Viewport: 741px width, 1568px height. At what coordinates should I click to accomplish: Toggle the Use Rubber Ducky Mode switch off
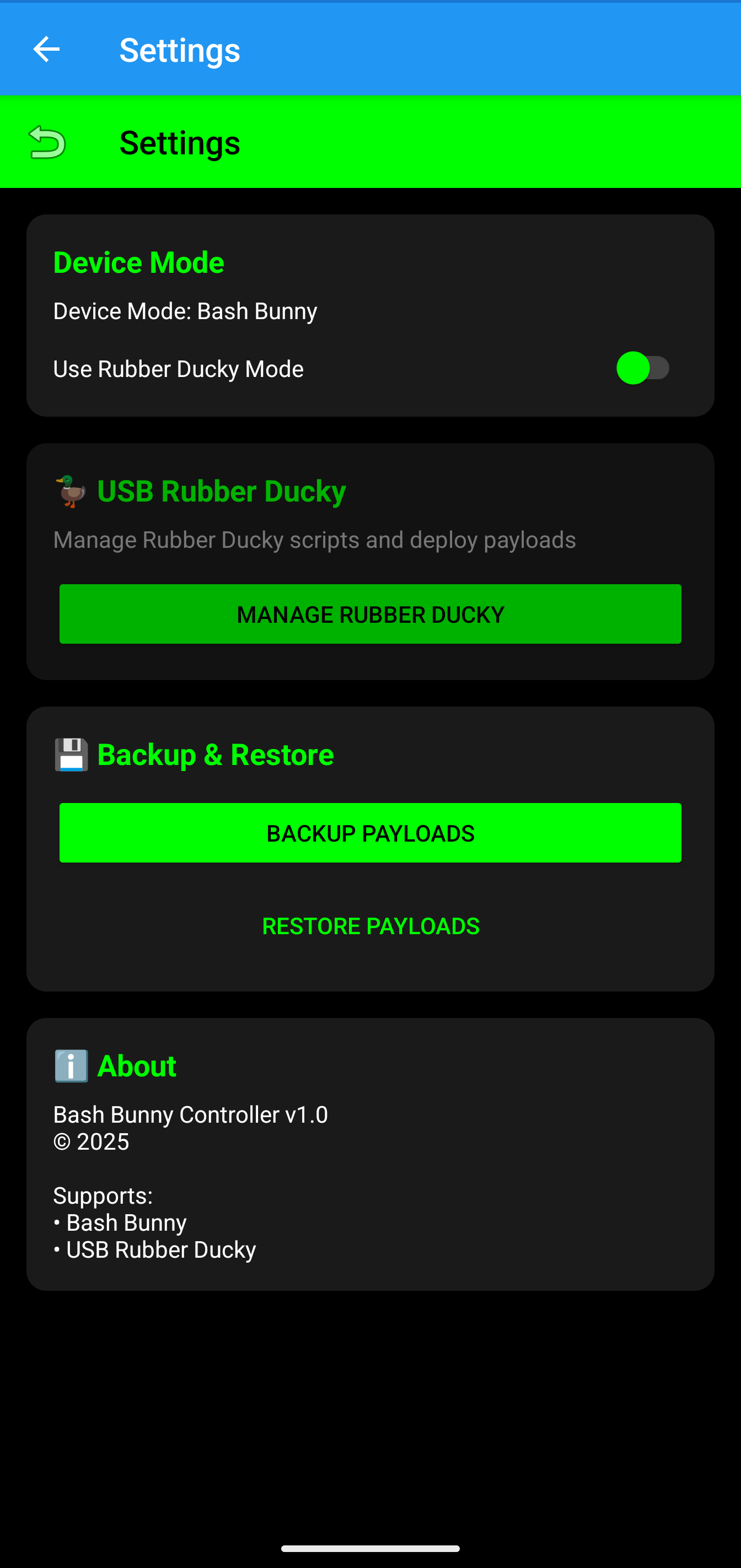pyautogui.click(x=644, y=368)
